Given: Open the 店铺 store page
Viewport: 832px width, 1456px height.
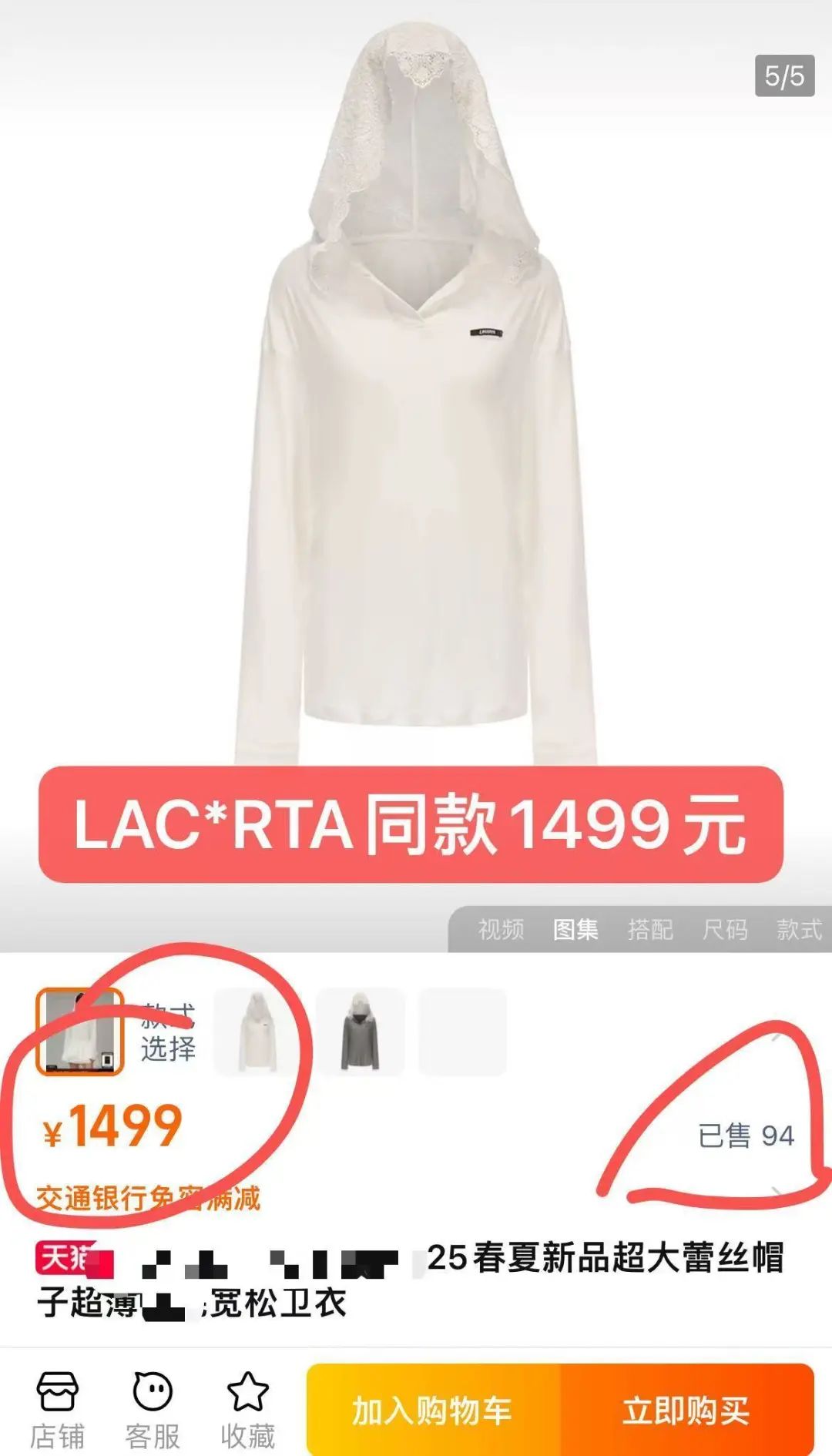Looking at the screenshot, I should pyautogui.click(x=57, y=1411).
